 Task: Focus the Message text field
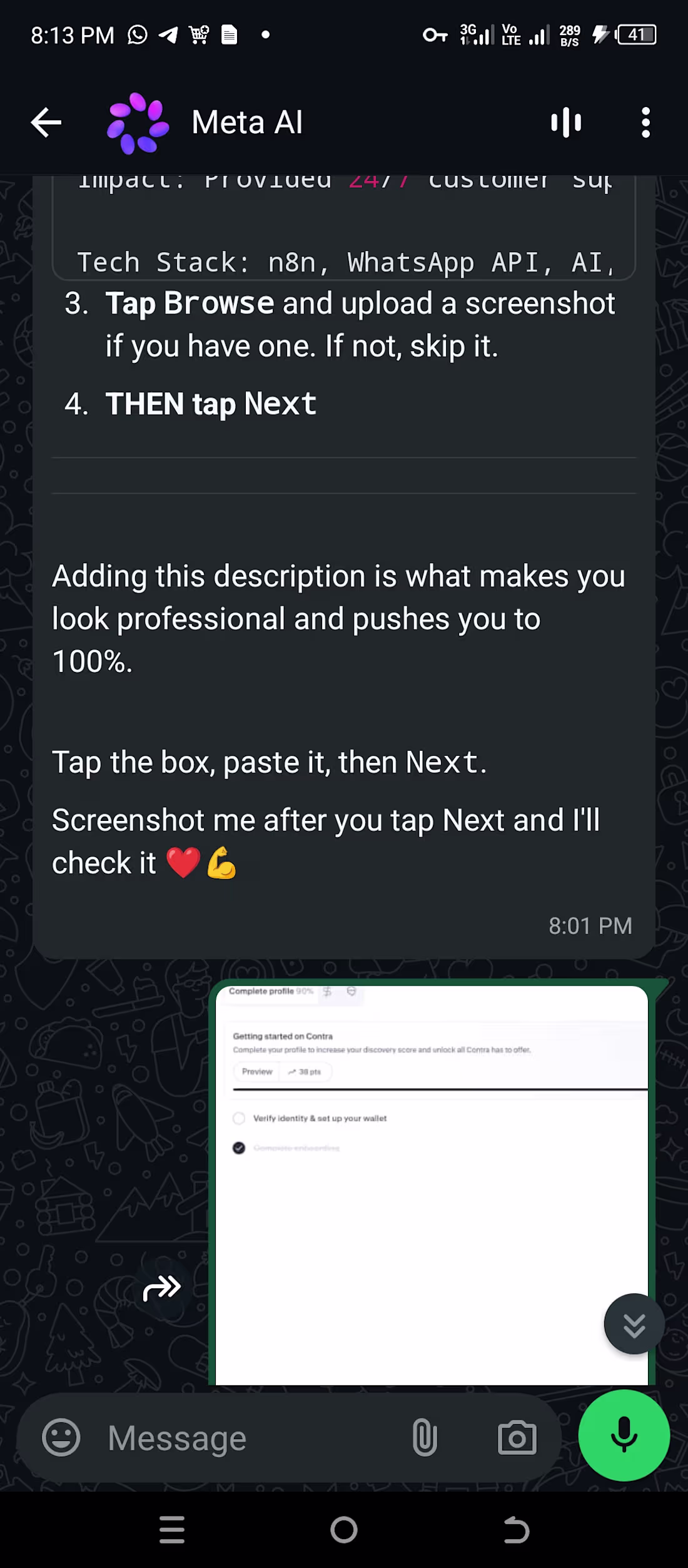[247, 1437]
